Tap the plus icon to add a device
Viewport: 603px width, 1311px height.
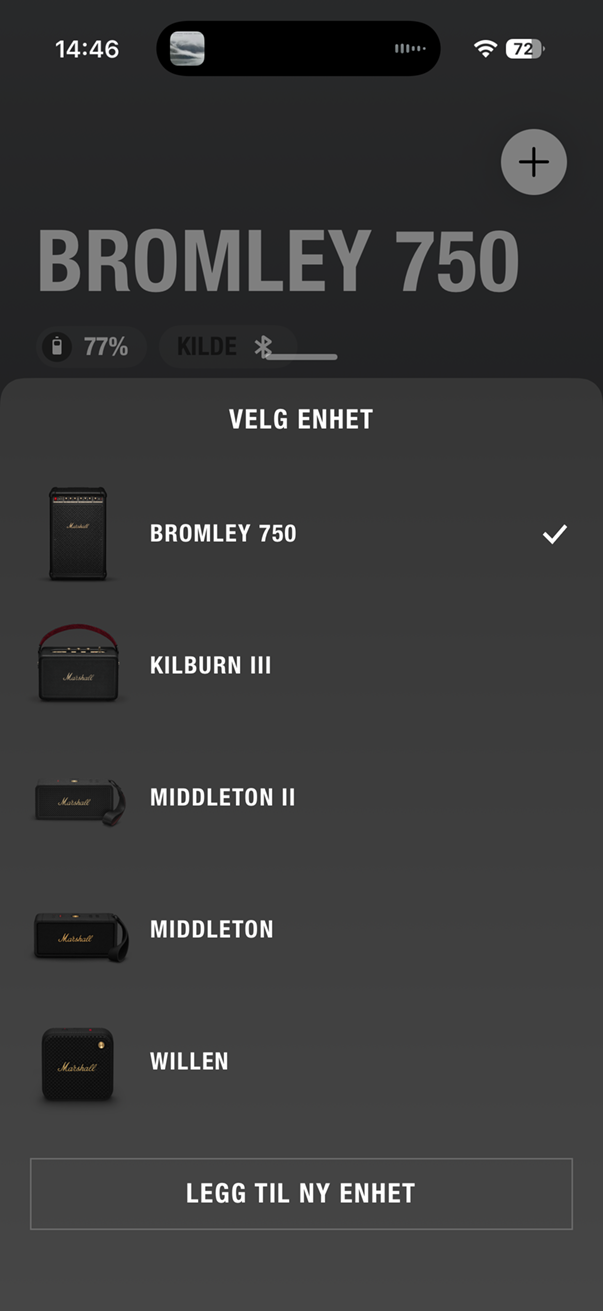pos(534,162)
